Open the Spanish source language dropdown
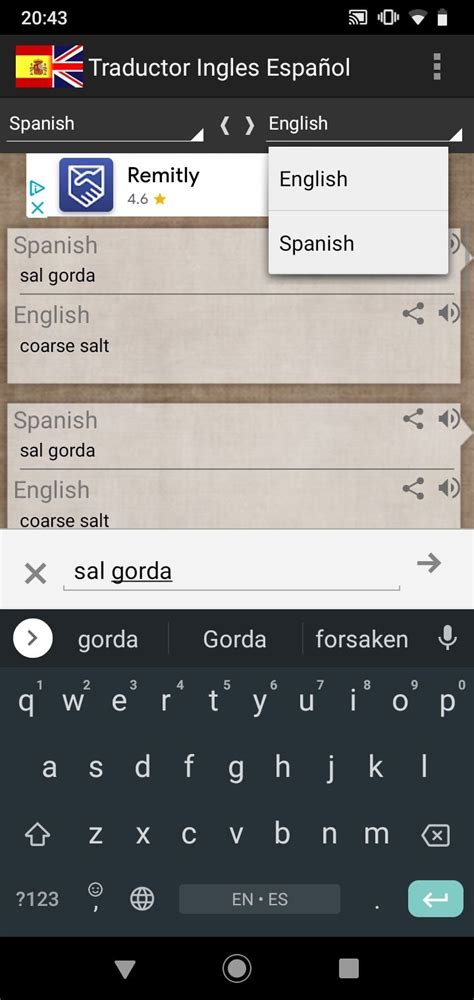Viewport: 474px width, 1000px height. (105, 124)
